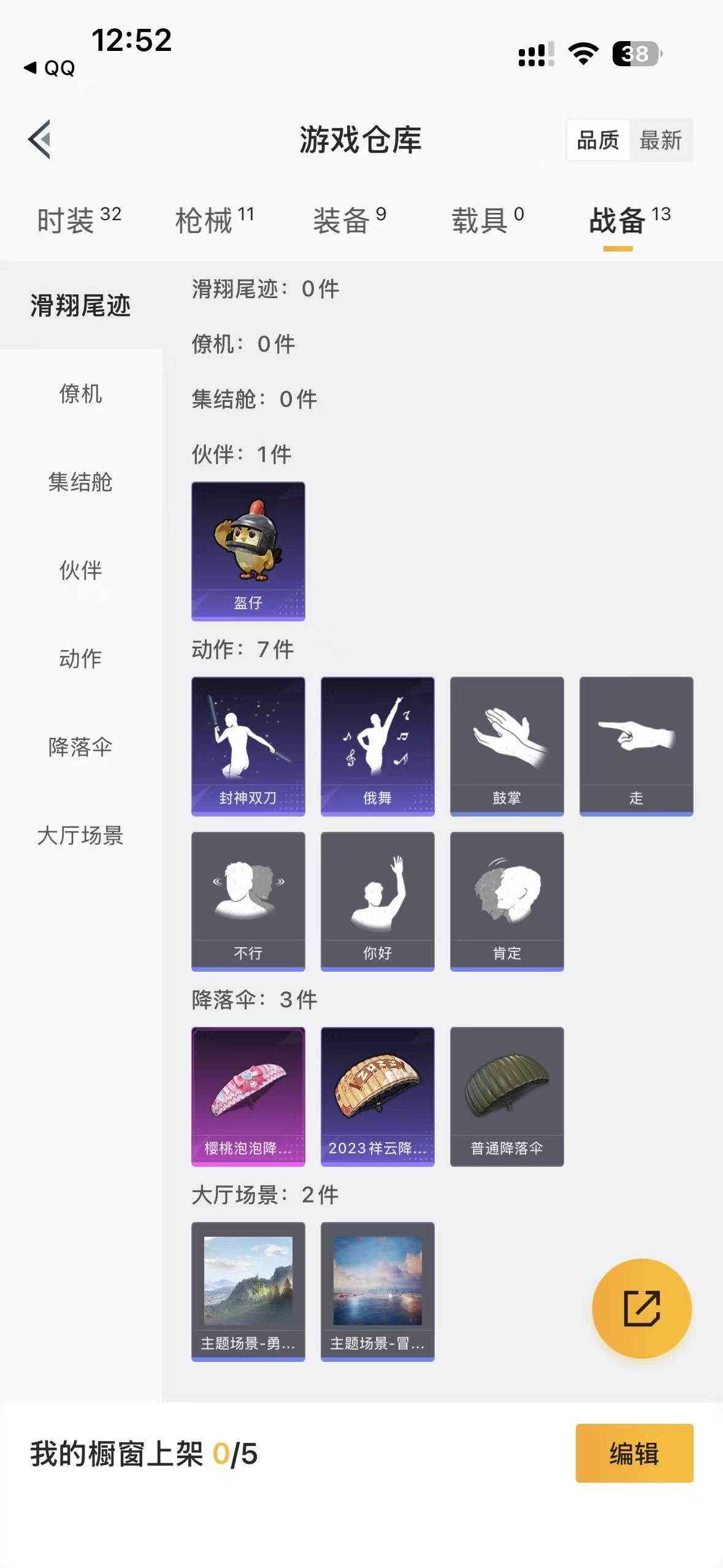Switch to the 载具 tab
This screenshot has width=723, height=1568.
click(488, 220)
